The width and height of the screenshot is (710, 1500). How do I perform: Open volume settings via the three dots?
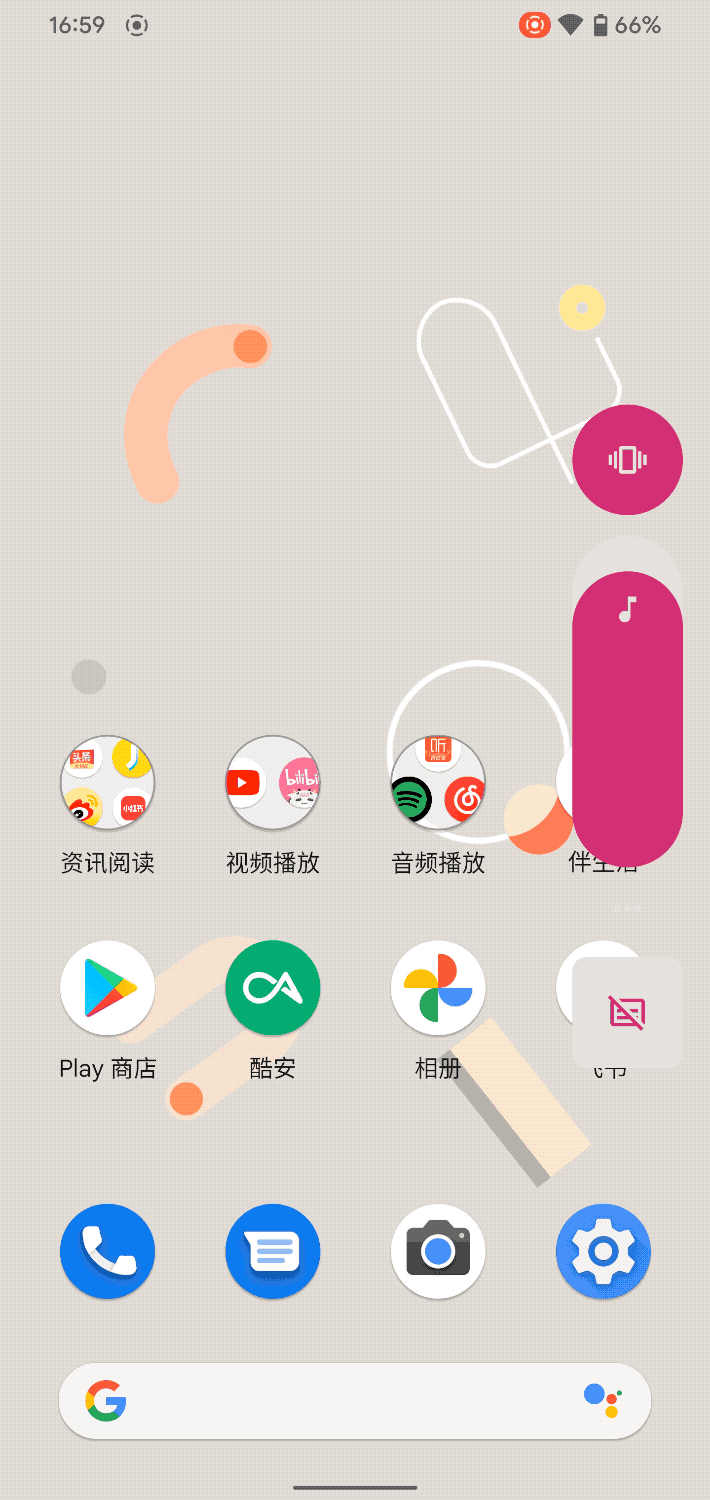coord(627,908)
